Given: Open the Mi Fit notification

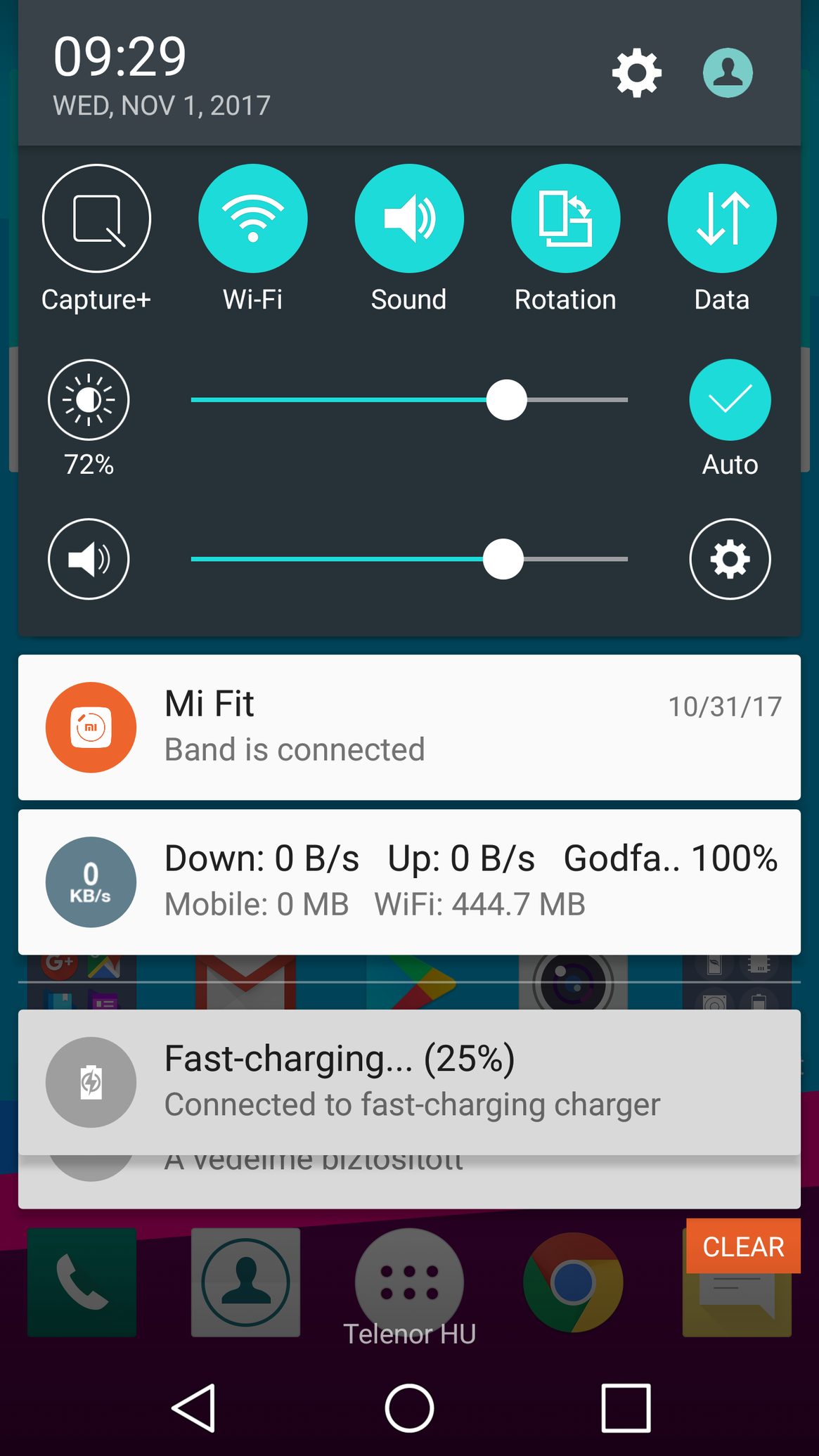Looking at the screenshot, I should pyautogui.click(x=409, y=727).
